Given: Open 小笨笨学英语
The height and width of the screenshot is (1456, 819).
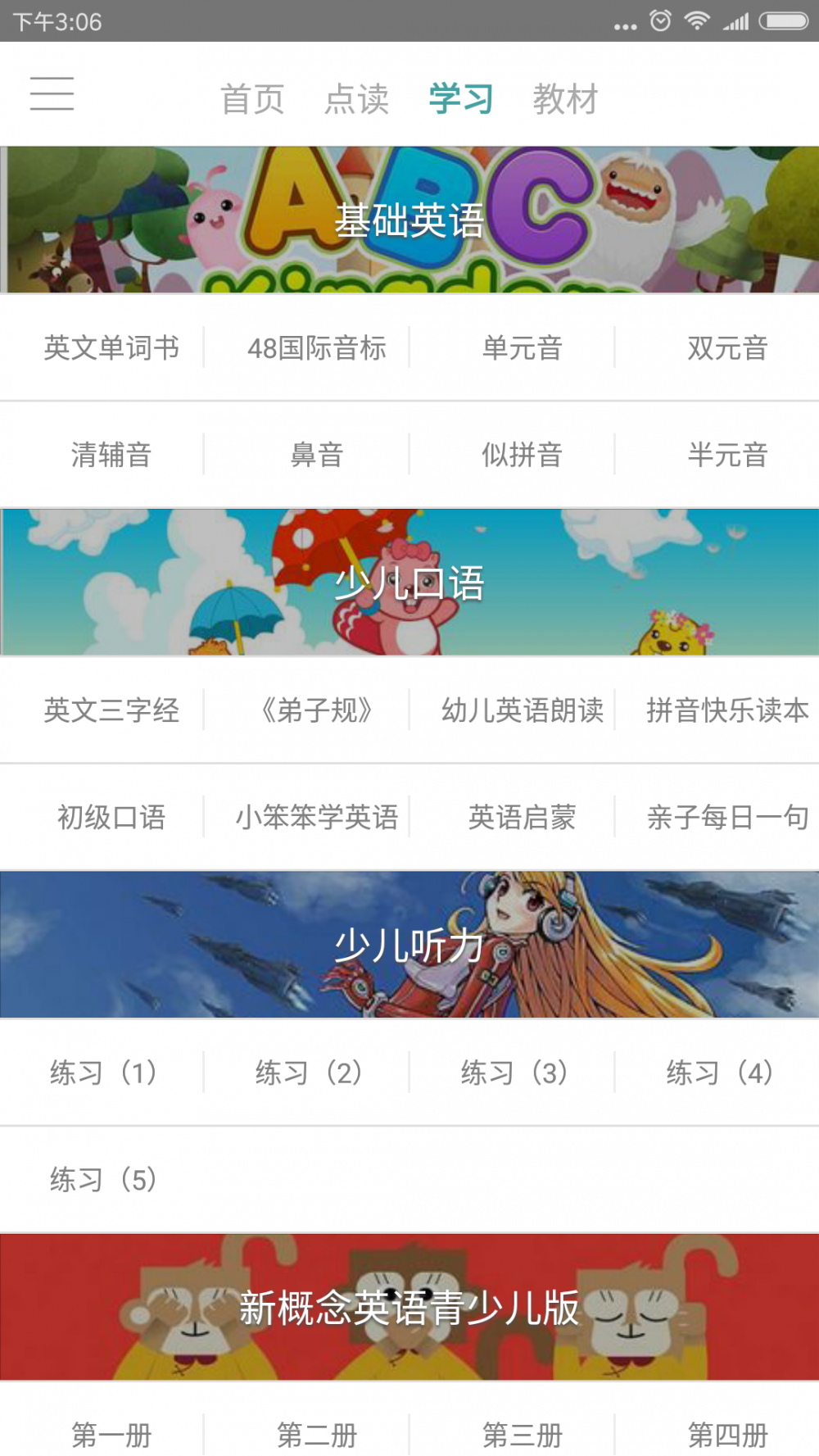Looking at the screenshot, I should 317,816.
